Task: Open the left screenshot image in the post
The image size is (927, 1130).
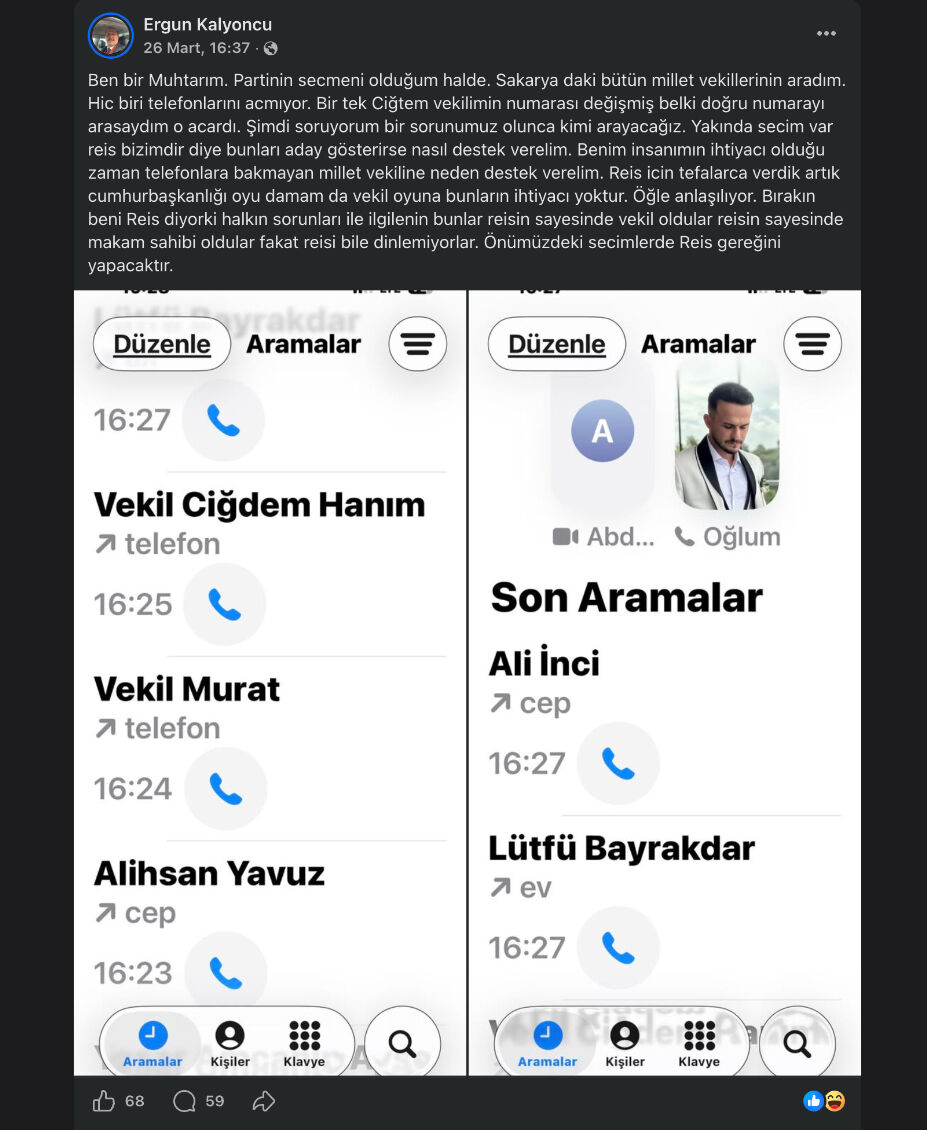Action: click(x=270, y=682)
